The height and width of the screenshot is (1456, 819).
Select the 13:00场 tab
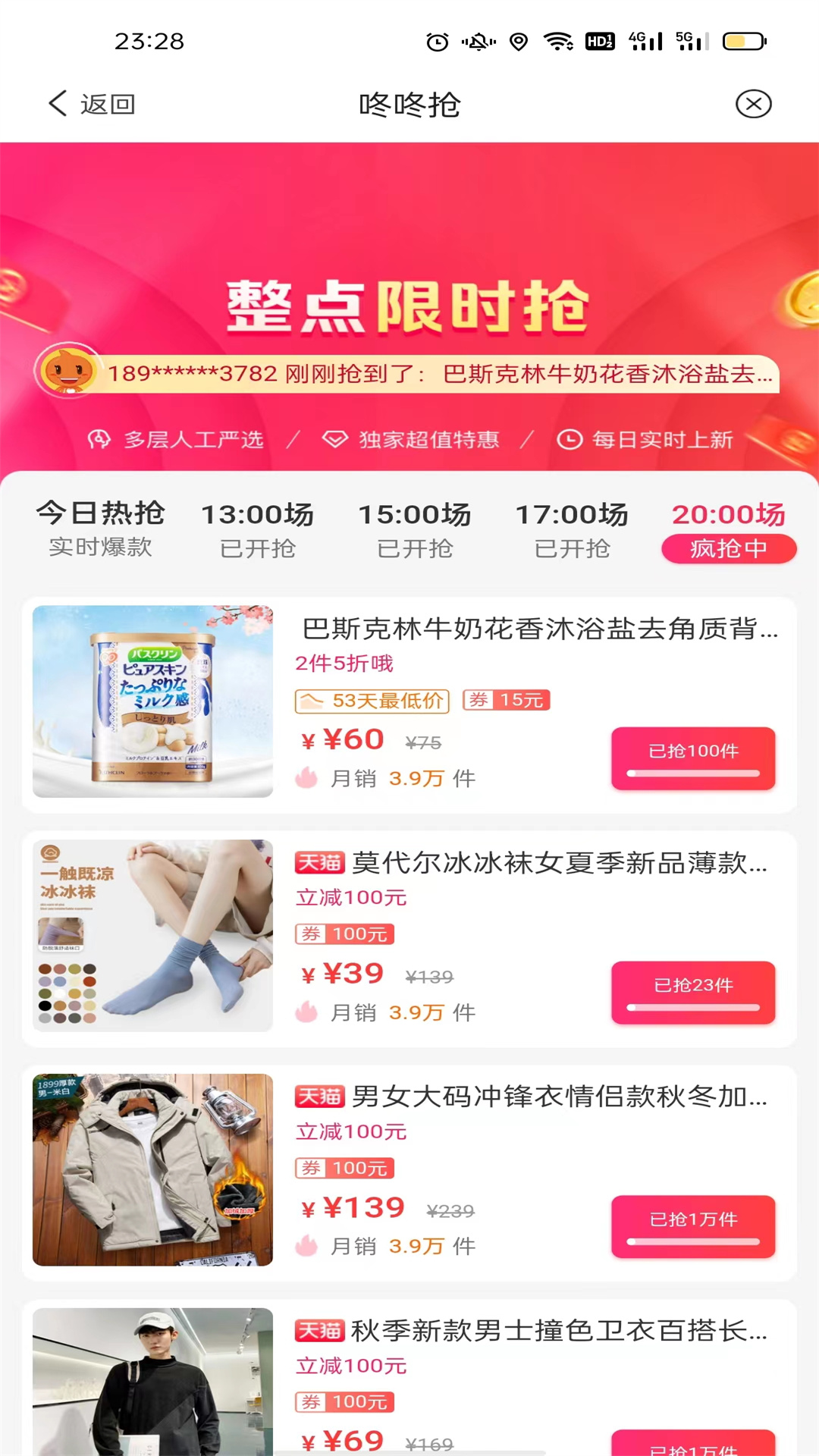tap(257, 529)
